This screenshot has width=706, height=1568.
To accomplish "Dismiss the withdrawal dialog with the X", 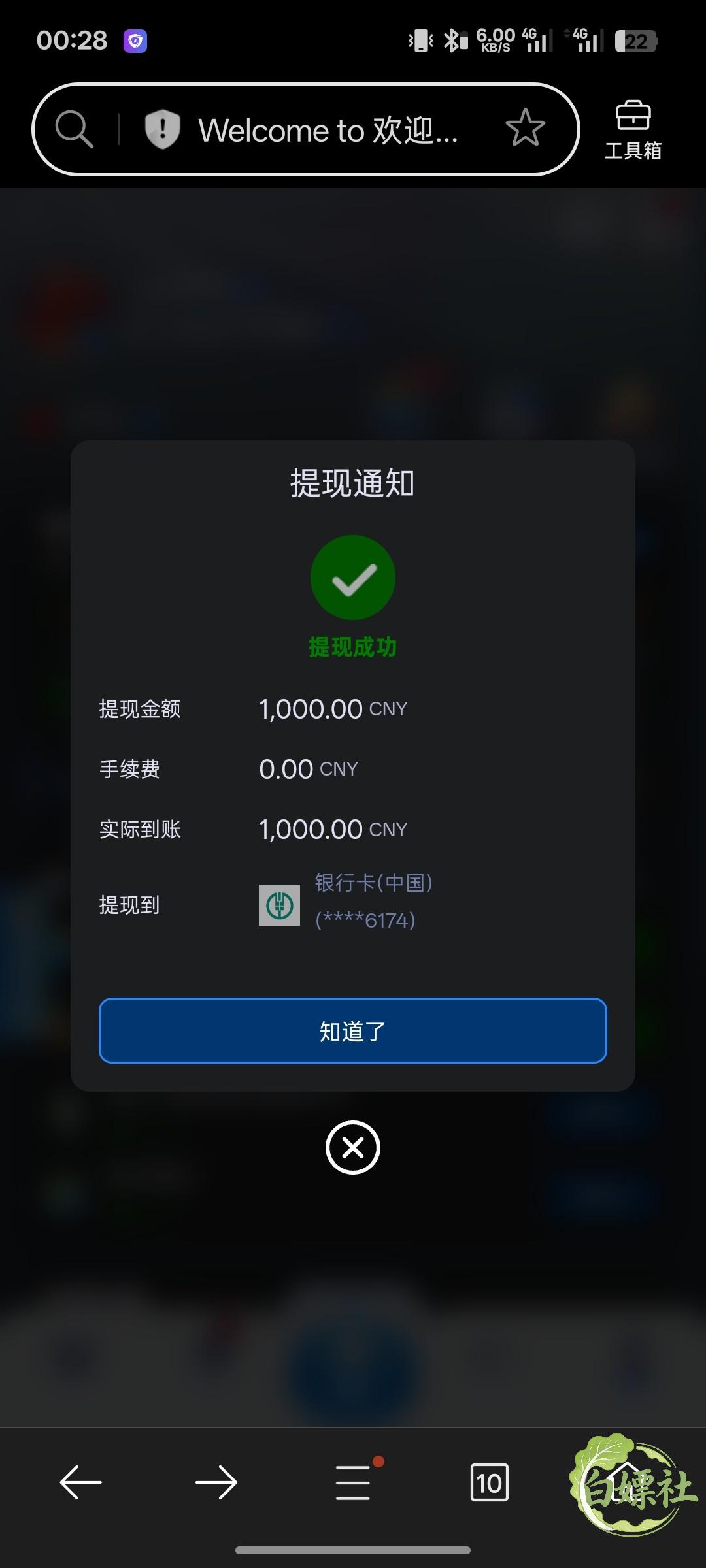I will point(353,1147).
